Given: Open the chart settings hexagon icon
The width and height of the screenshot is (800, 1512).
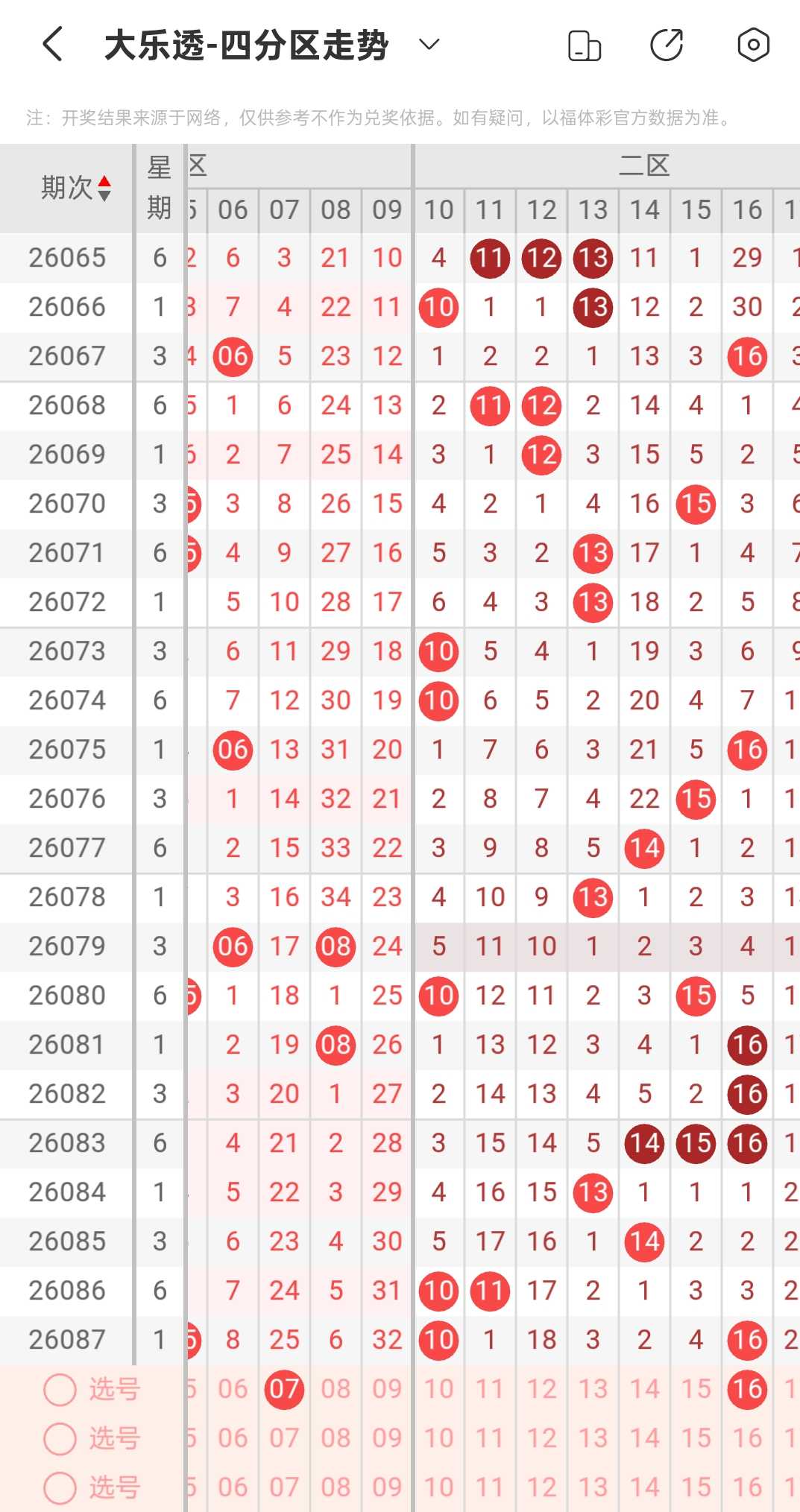Looking at the screenshot, I should tap(753, 45).
